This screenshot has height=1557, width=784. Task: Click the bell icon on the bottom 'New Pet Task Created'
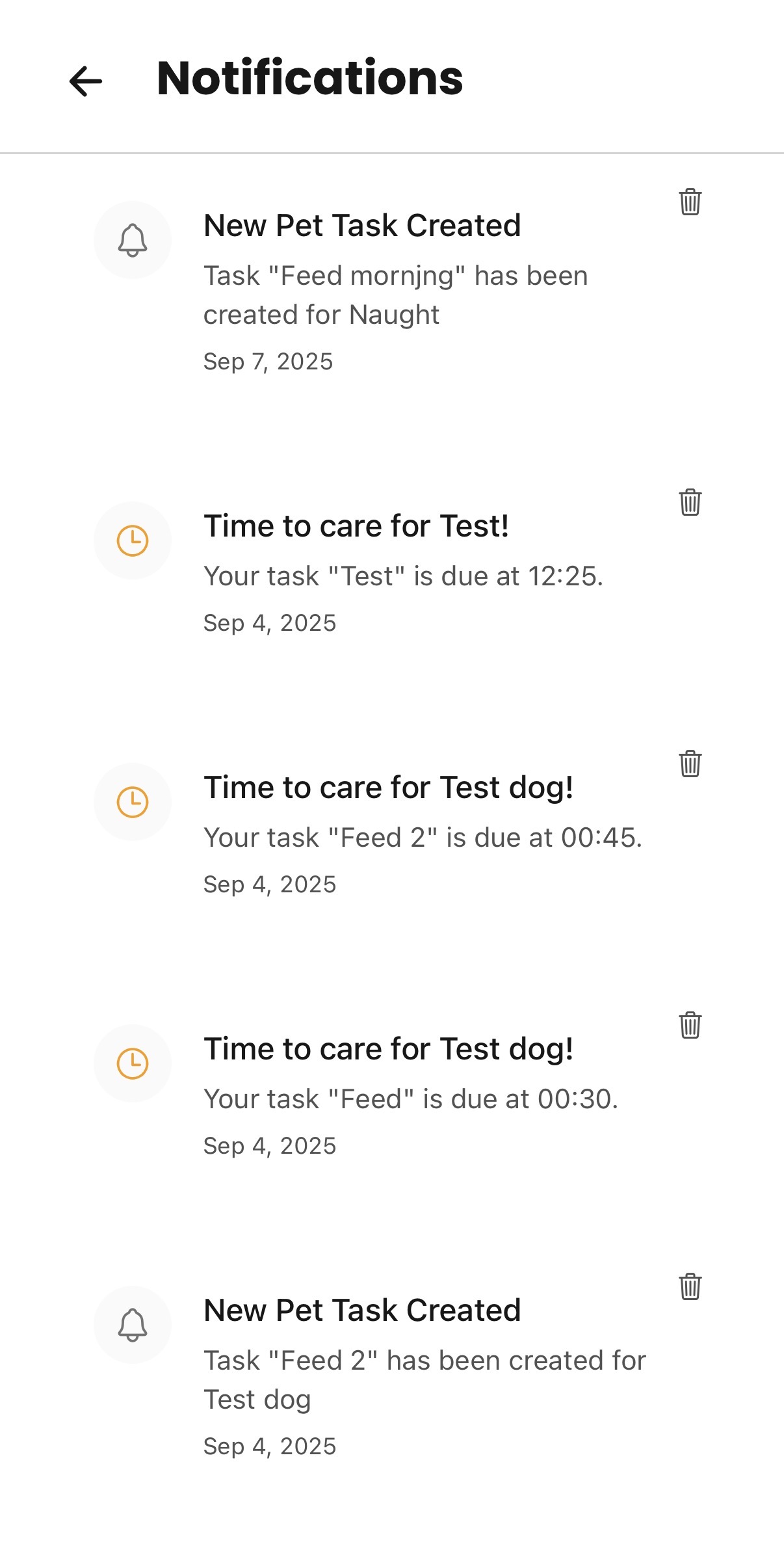(x=133, y=1325)
